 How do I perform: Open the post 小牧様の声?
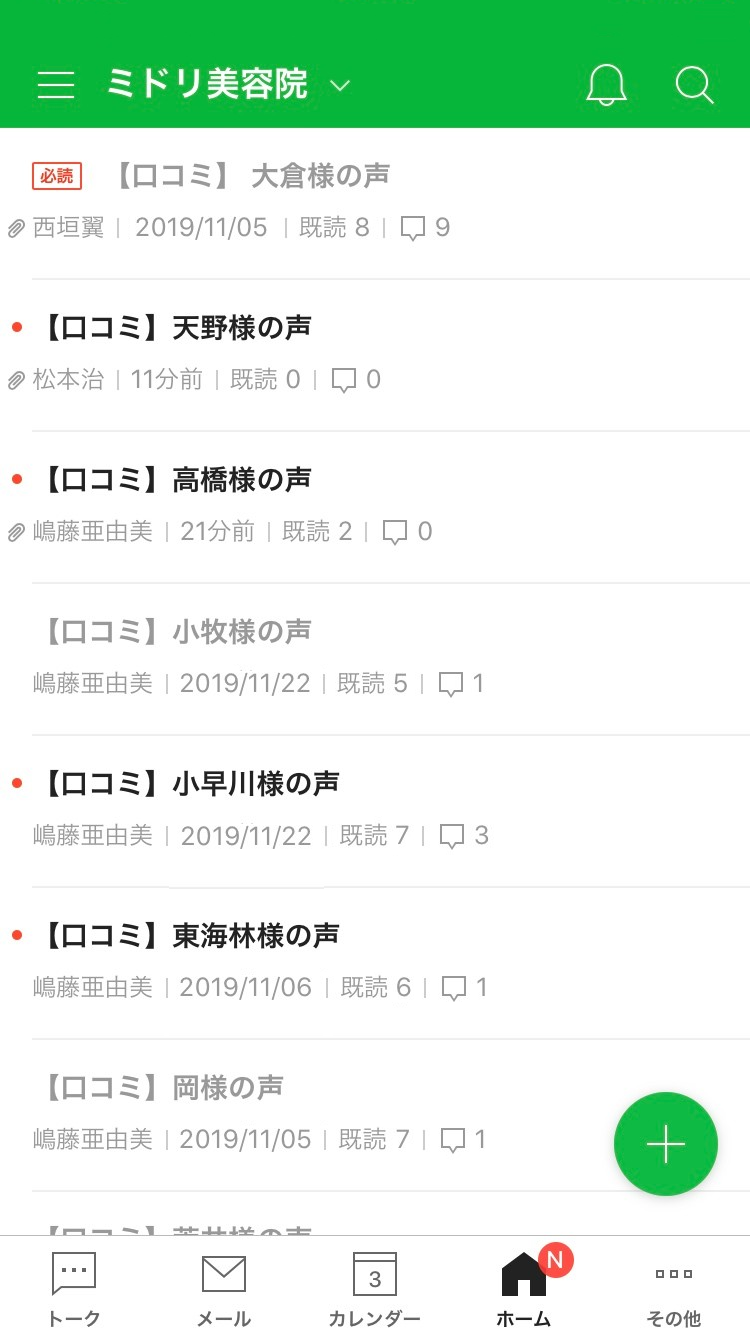(242, 632)
